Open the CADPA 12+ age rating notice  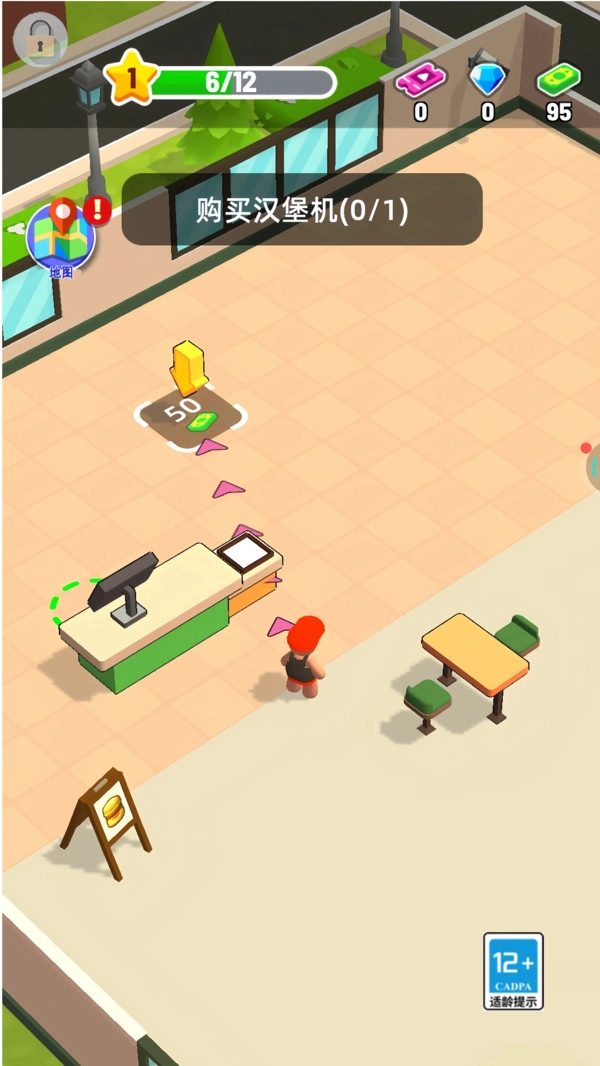pos(513,971)
